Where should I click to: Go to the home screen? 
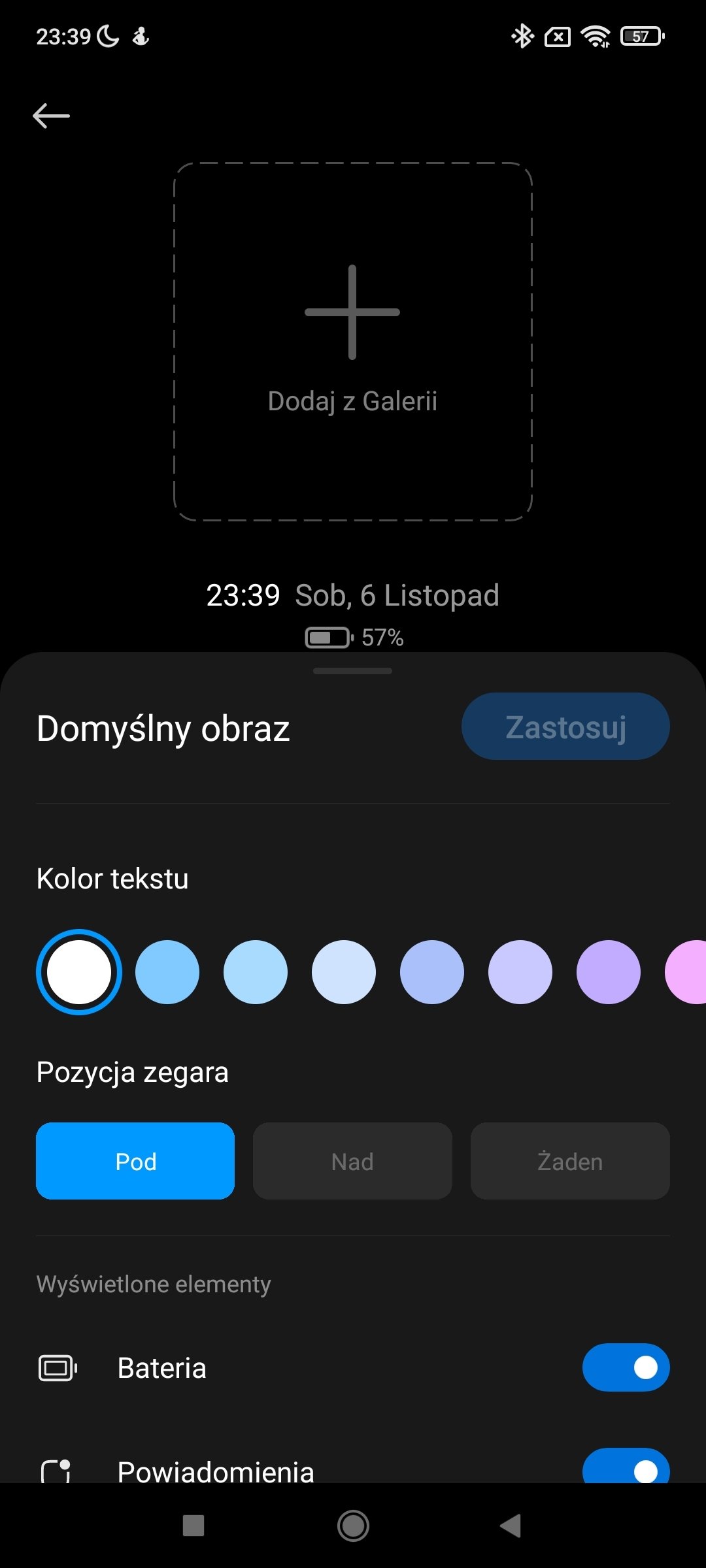pos(353,1526)
